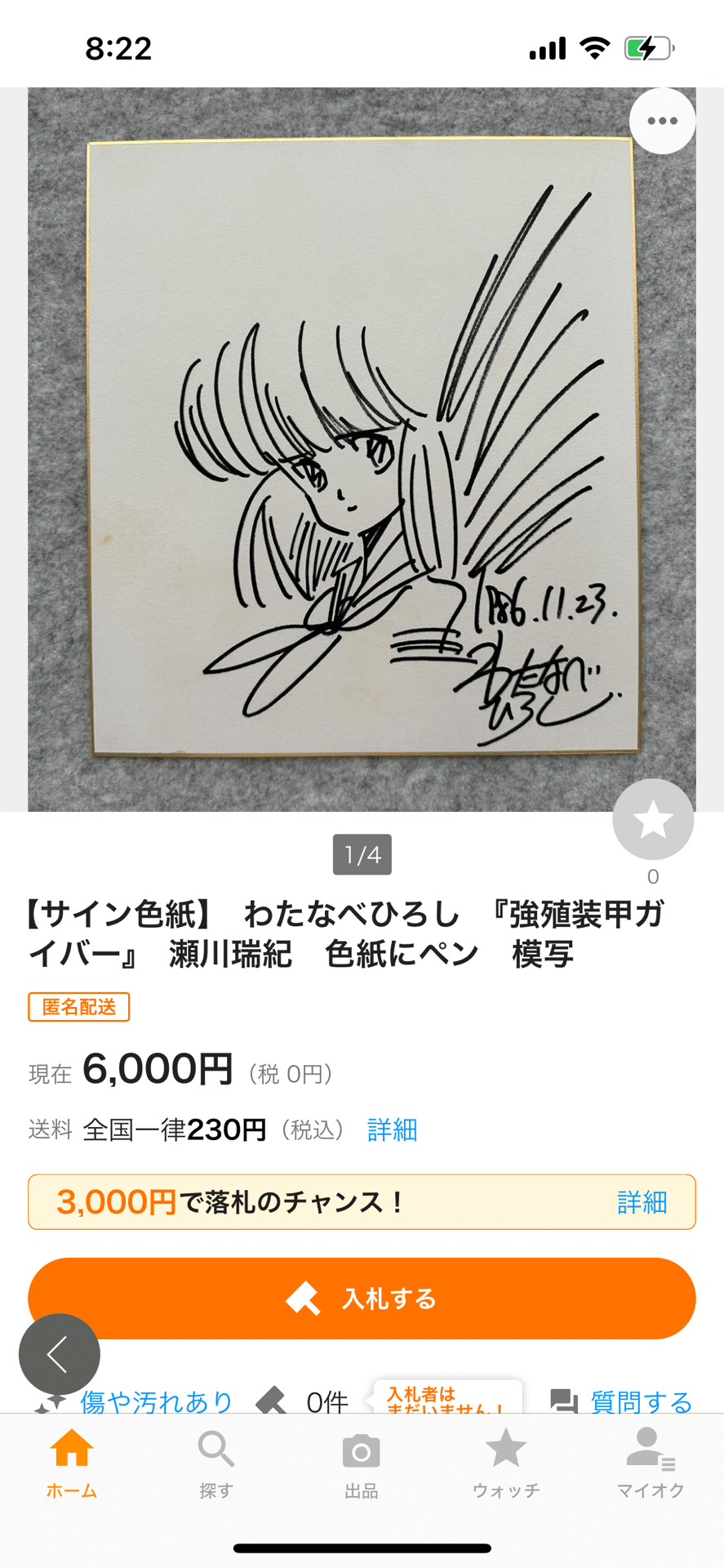Tap 入札する to place a bid
724x1568 pixels.
[362, 1298]
